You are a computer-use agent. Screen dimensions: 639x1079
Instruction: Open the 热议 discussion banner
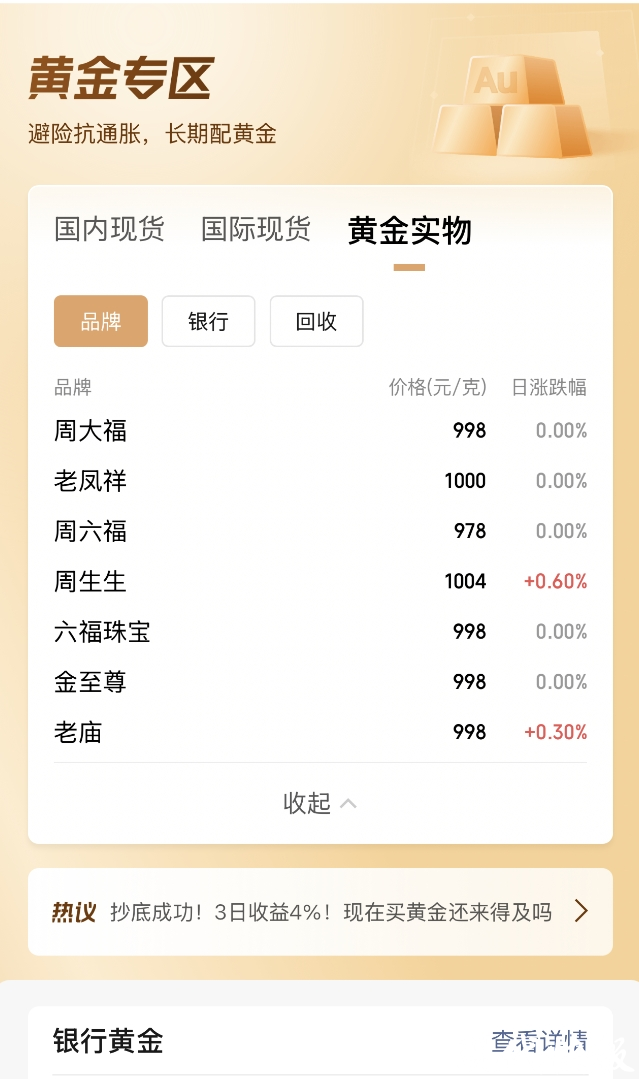coord(320,911)
